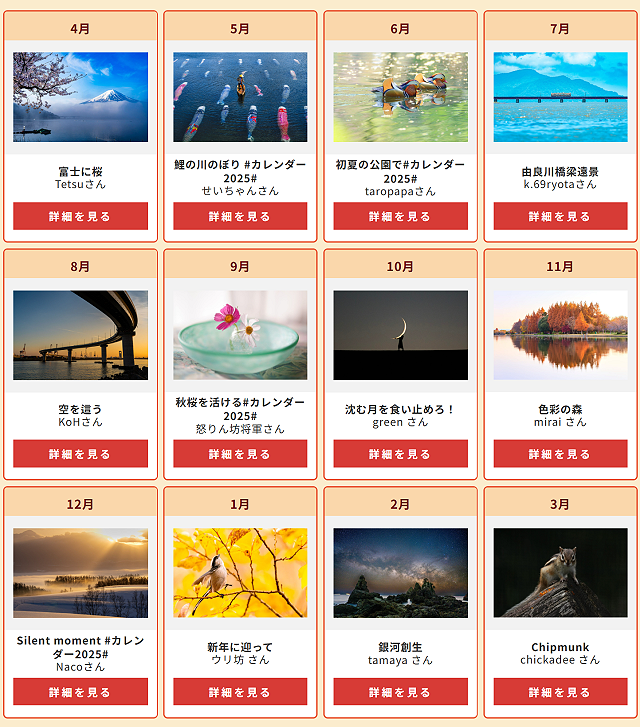Tap 詳細を見る for 富士に桜
Image resolution: width=640 pixels, height=727 pixels.
(80, 216)
